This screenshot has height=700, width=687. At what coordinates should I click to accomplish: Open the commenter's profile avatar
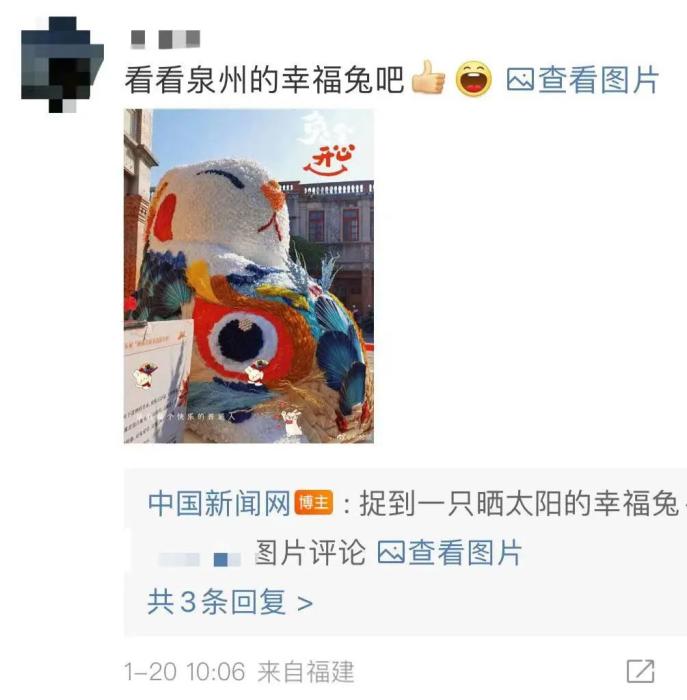click(x=60, y=64)
